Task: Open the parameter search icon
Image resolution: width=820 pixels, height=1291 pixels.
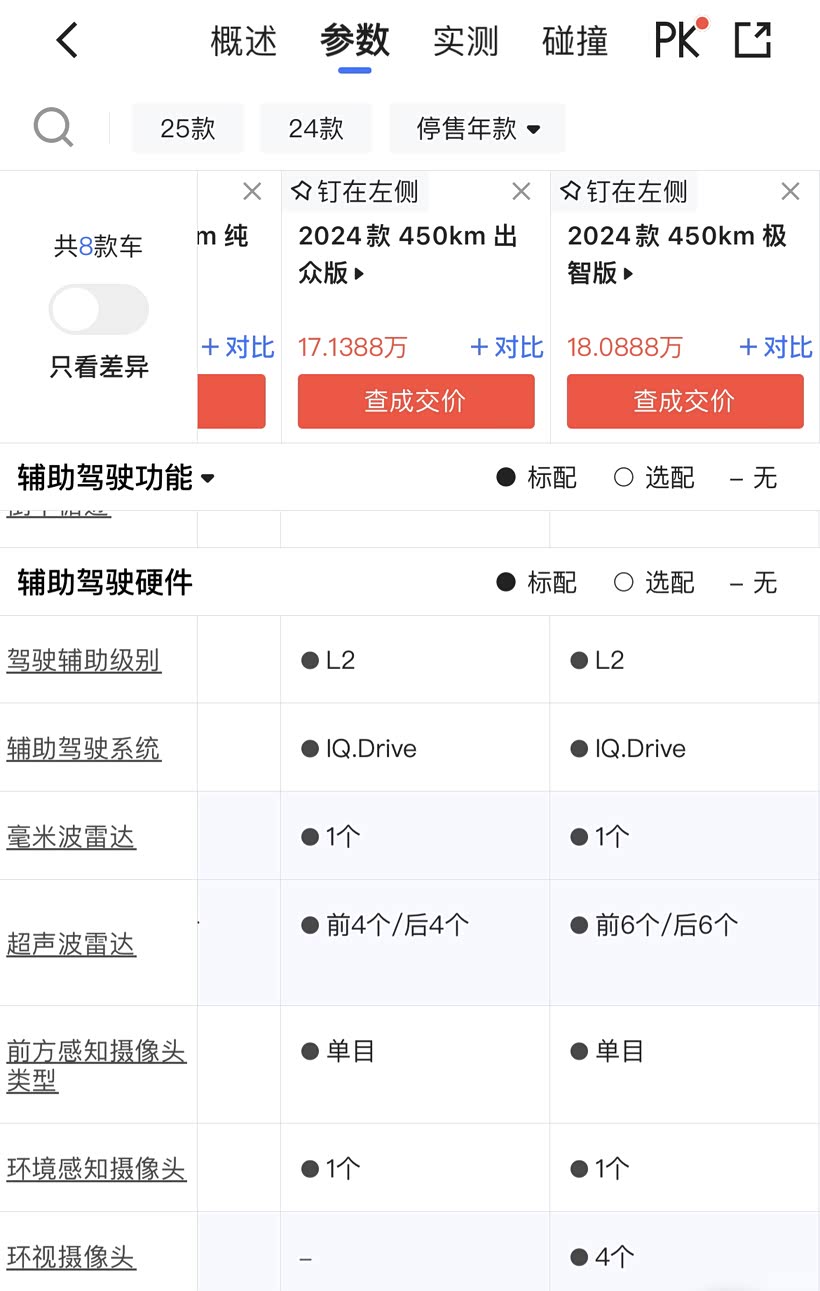Action: pyautogui.click(x=53, y=128)
